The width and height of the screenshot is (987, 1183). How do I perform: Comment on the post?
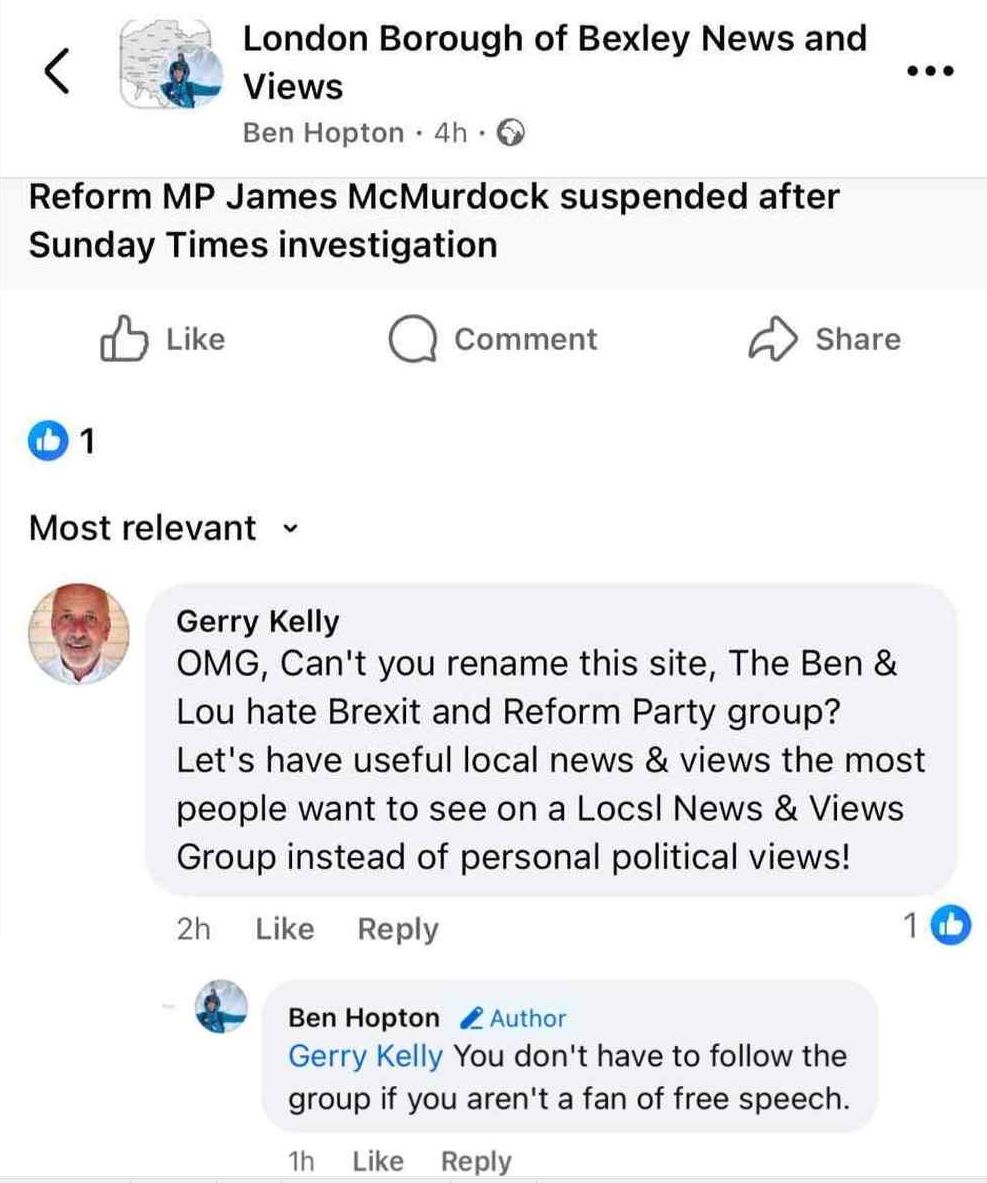(493, 339)
